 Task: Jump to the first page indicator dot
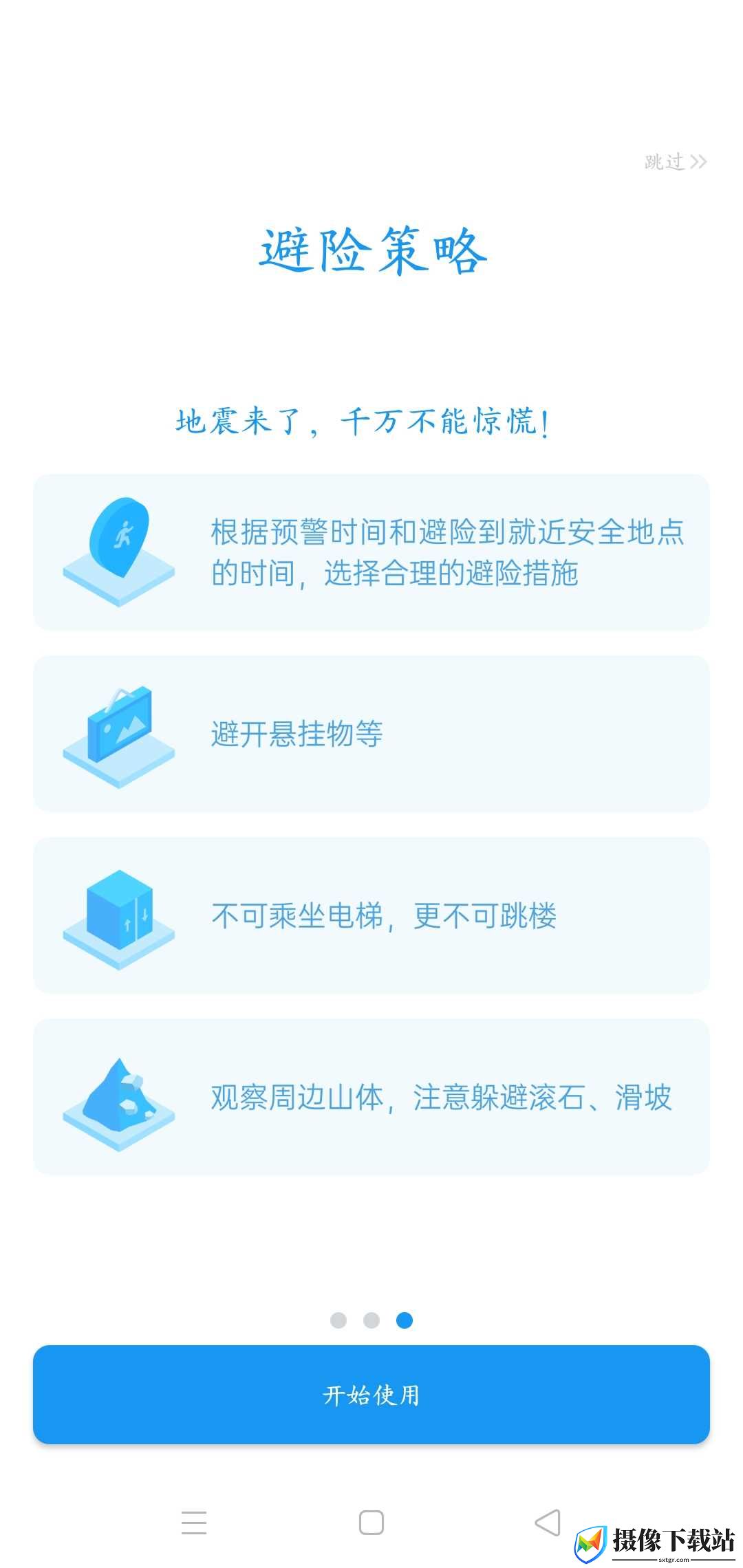[338, 1320]
